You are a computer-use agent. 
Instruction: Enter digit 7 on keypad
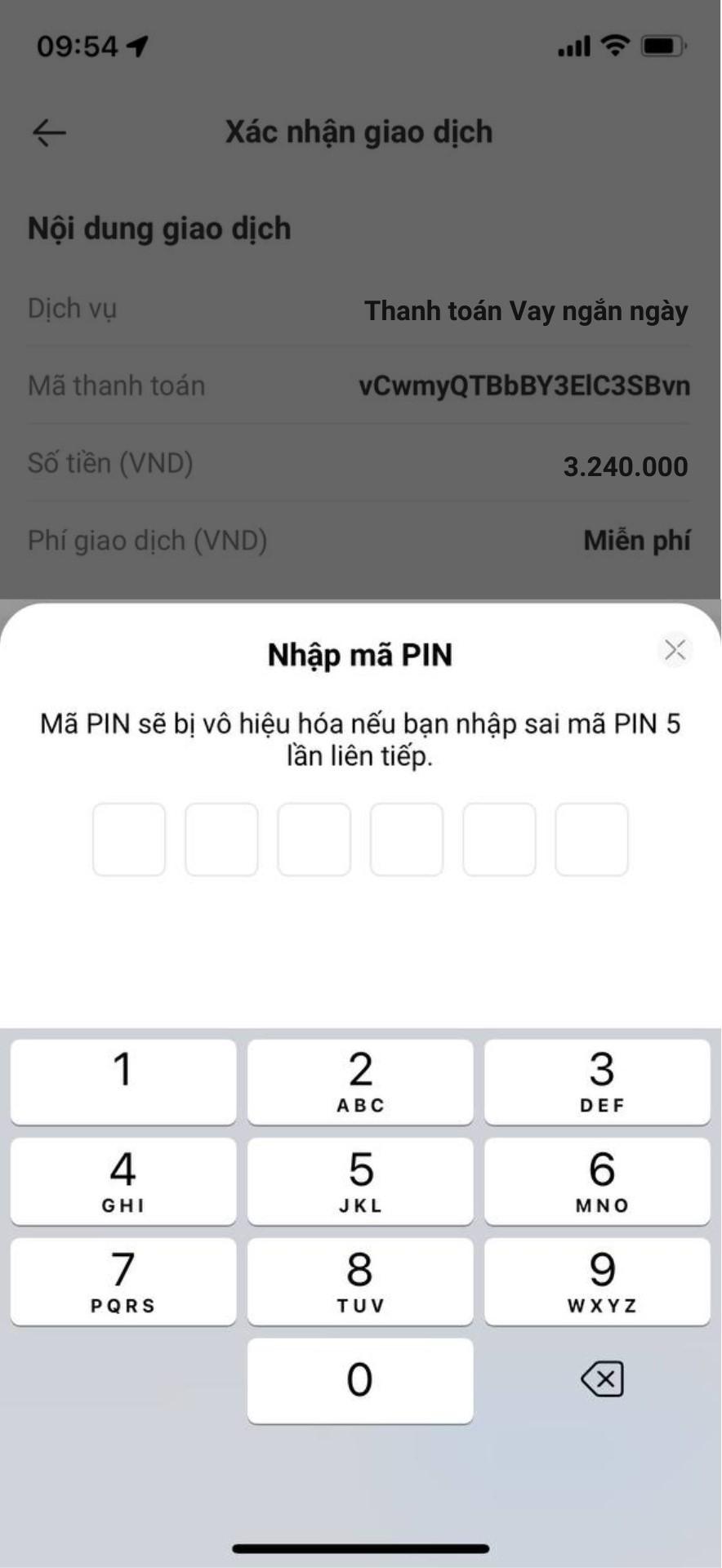[123, 1281]
